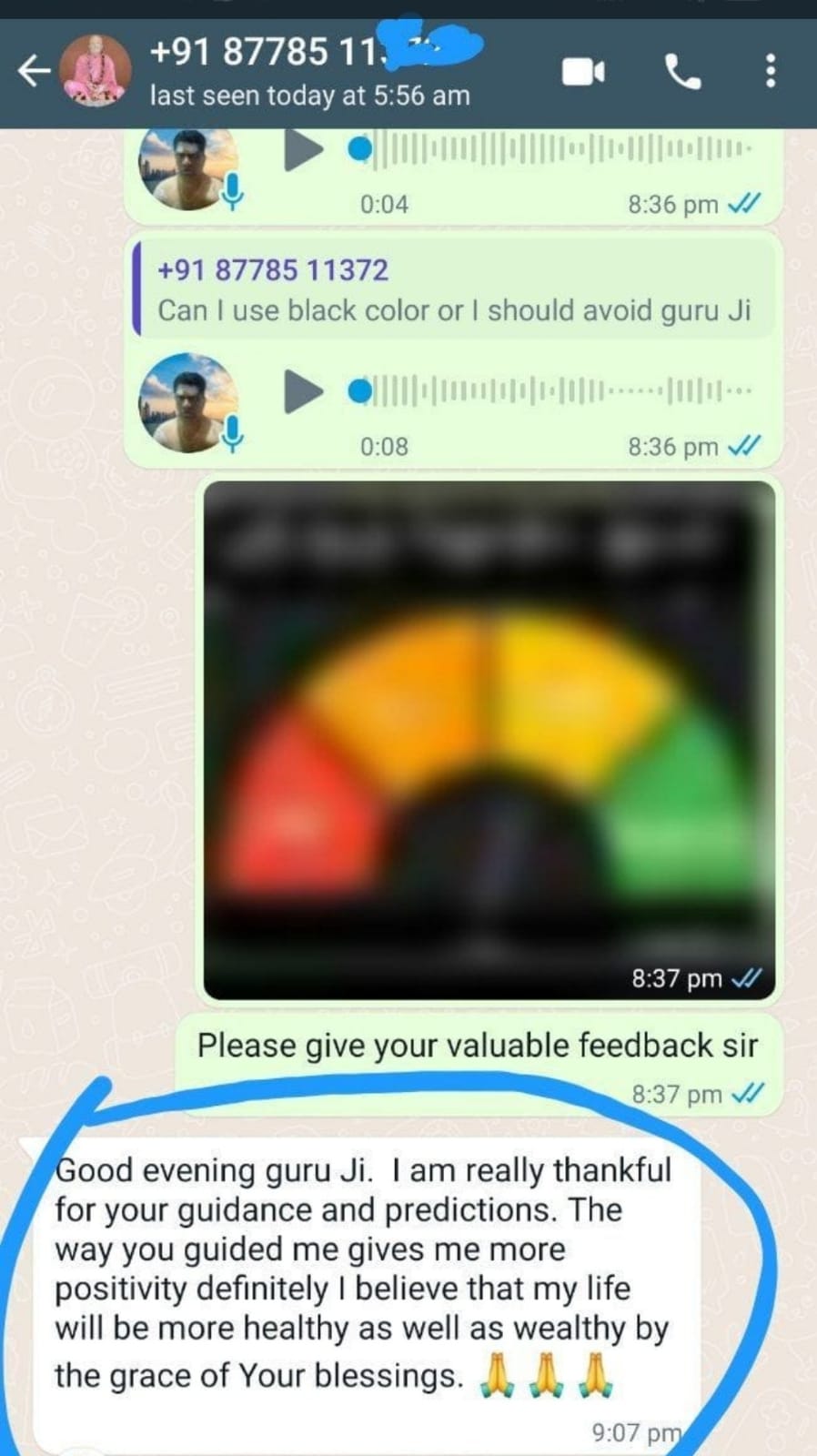This screenshot has height=1456, width=817.
Task: Go back to the chat list
Action: coord(35,71)
